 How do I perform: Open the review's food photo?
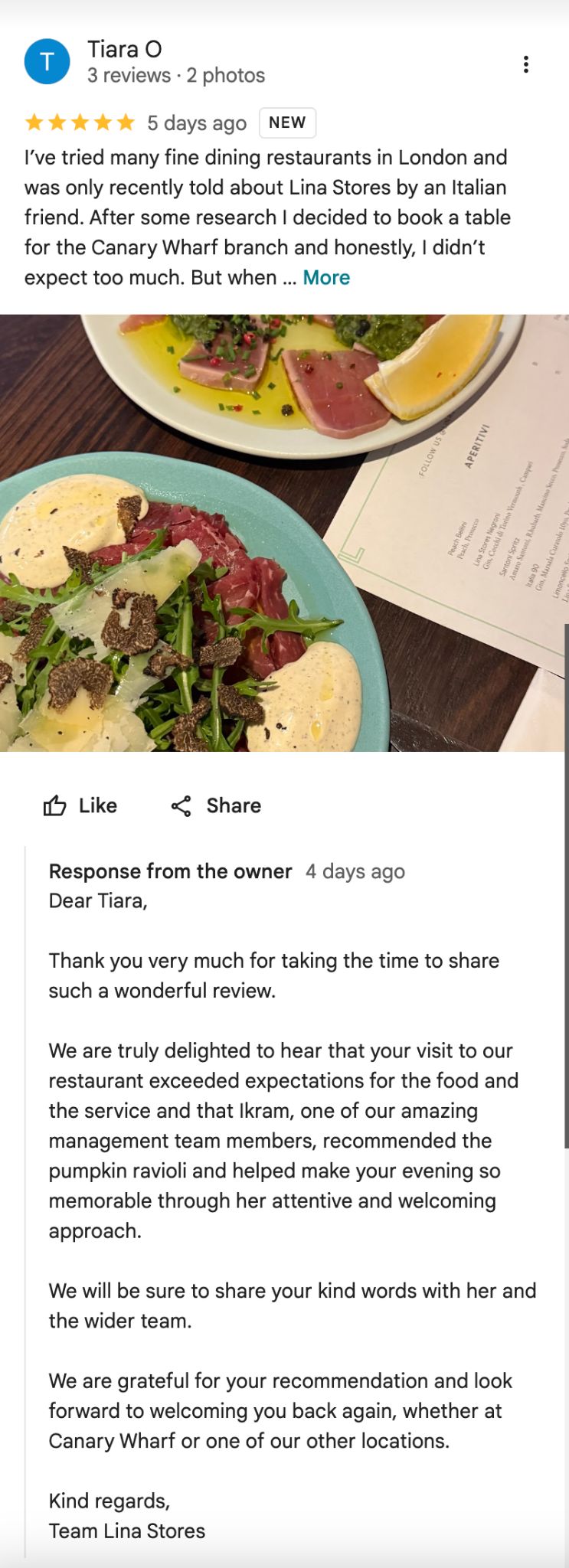click(283, 533)
